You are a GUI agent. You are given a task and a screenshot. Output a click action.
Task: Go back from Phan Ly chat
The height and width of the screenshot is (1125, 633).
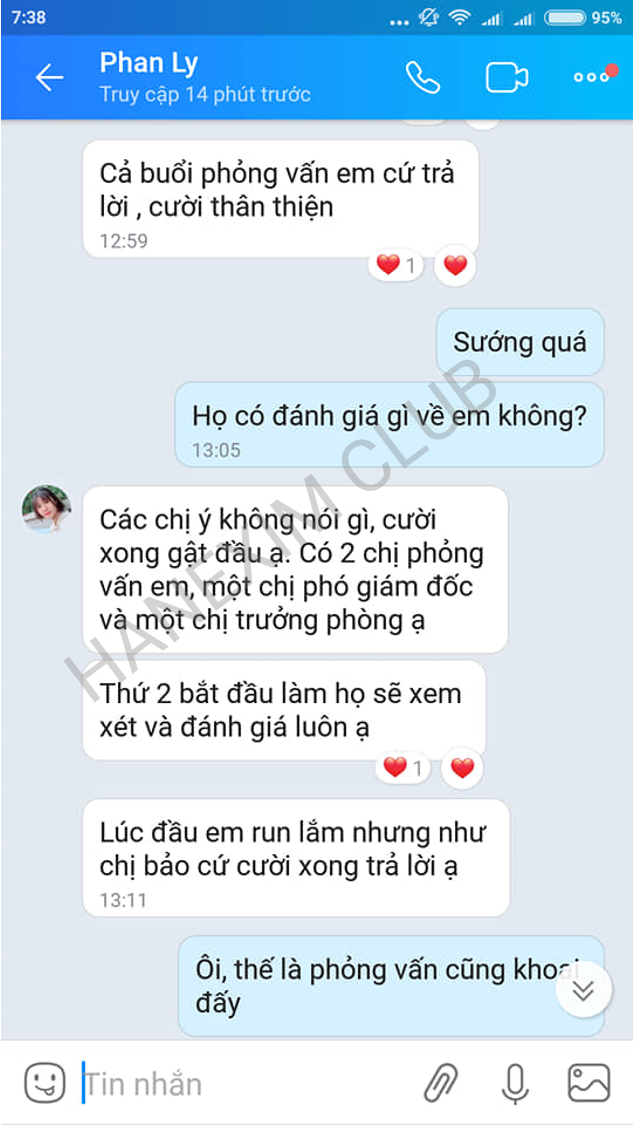(49, 79)
